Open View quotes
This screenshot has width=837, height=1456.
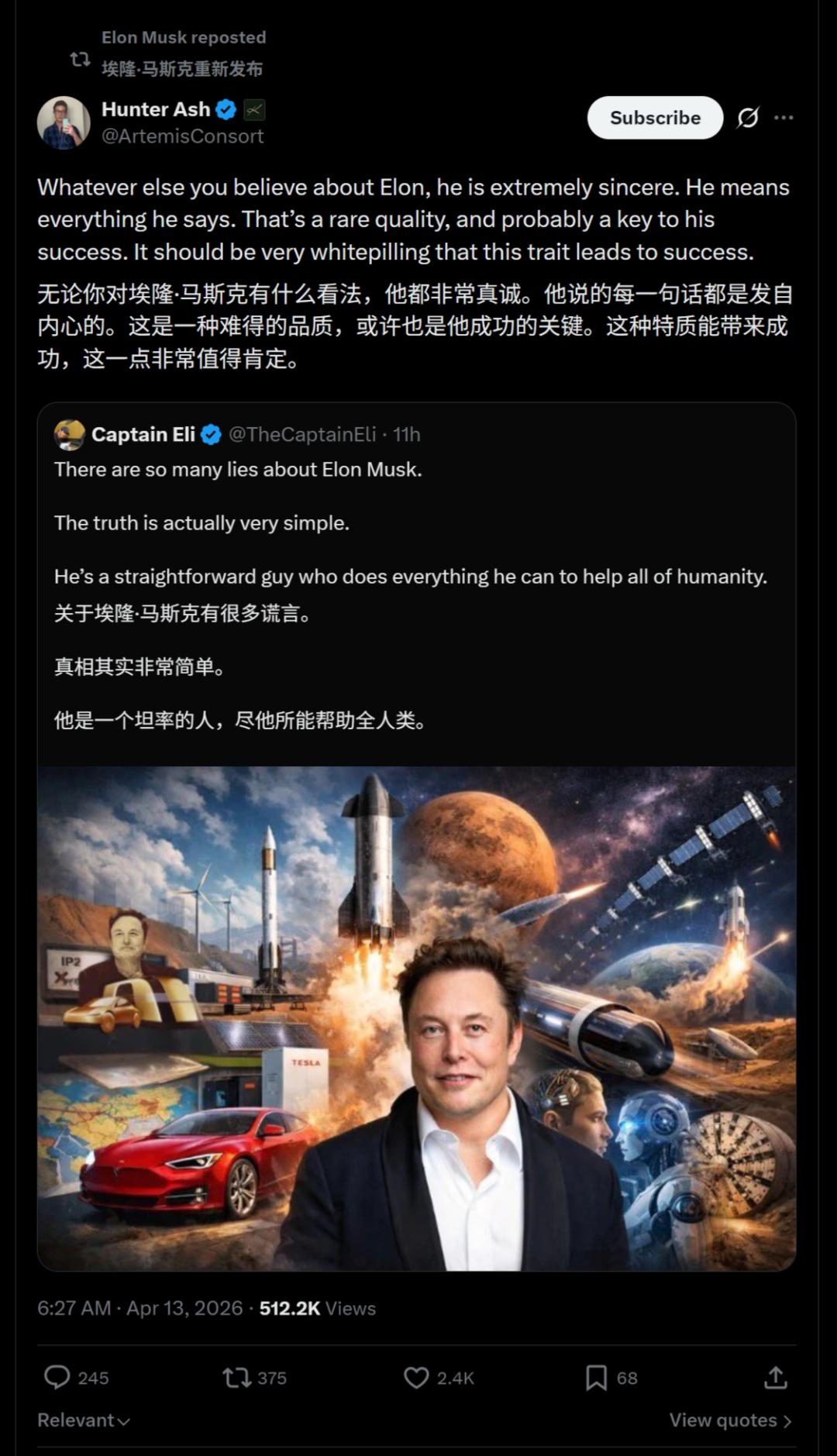(730, 1420)
